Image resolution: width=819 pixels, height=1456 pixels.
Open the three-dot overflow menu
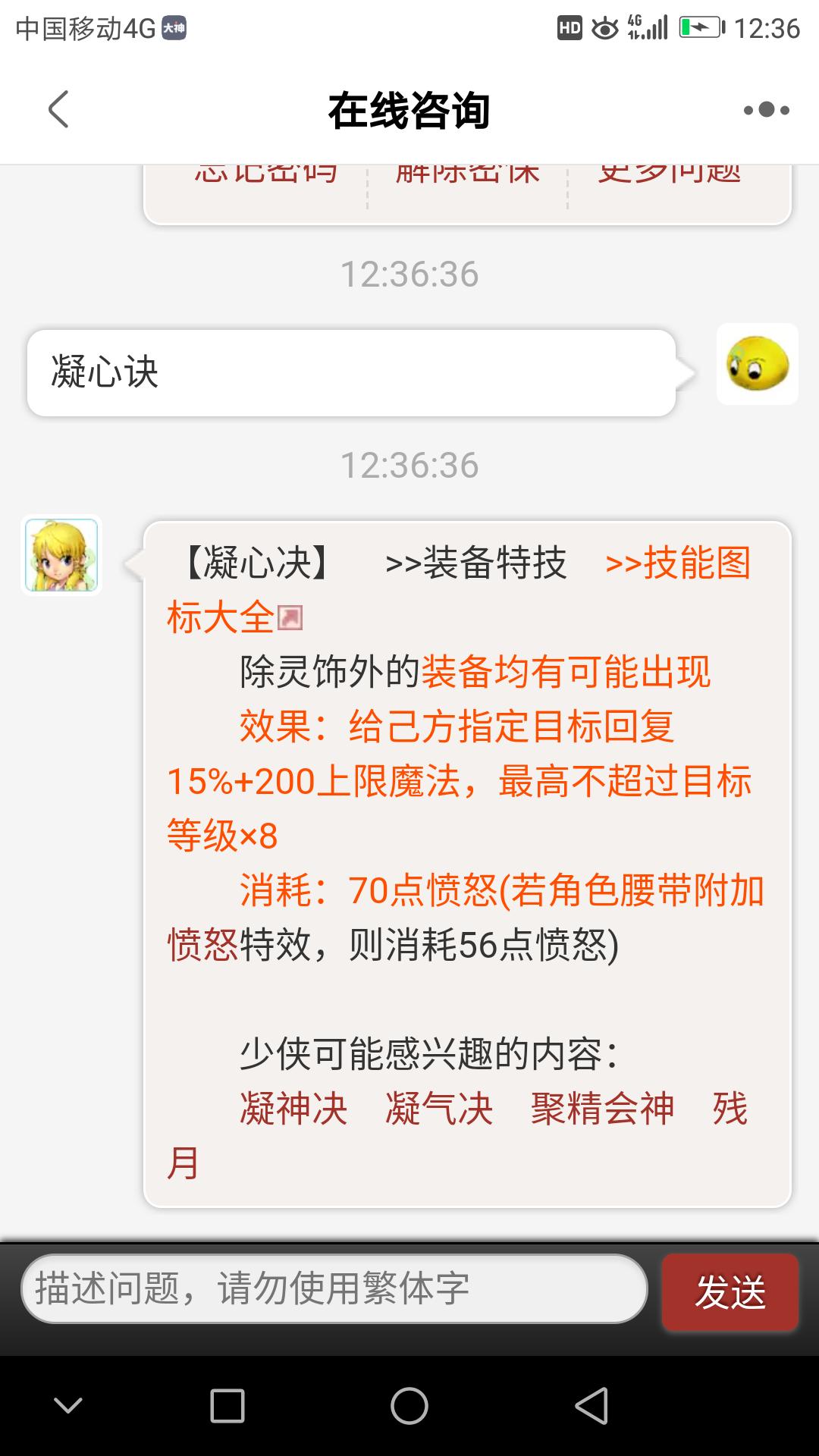tap(766, 110)
